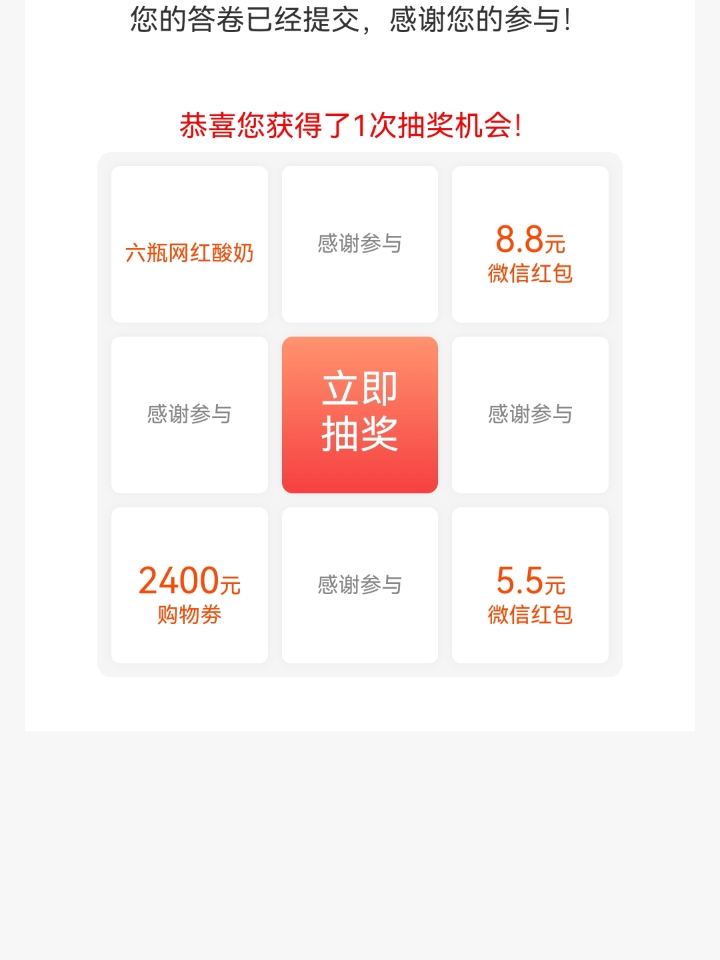Click the 立即抽奖 draw button
Screen dimensions: 720x960
point(359,414)
